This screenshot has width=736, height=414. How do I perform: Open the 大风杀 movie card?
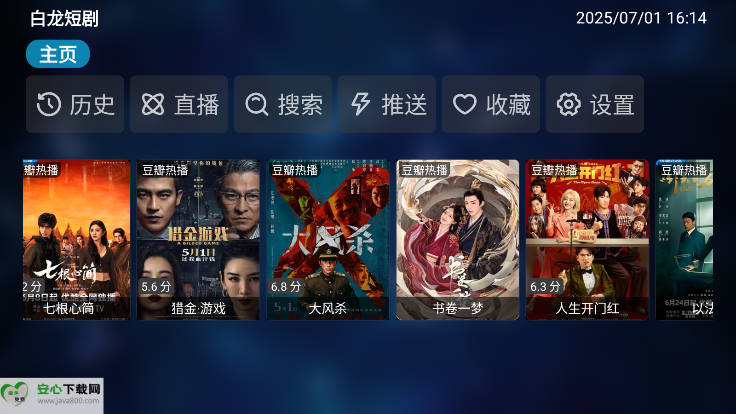tap(328, 240)
